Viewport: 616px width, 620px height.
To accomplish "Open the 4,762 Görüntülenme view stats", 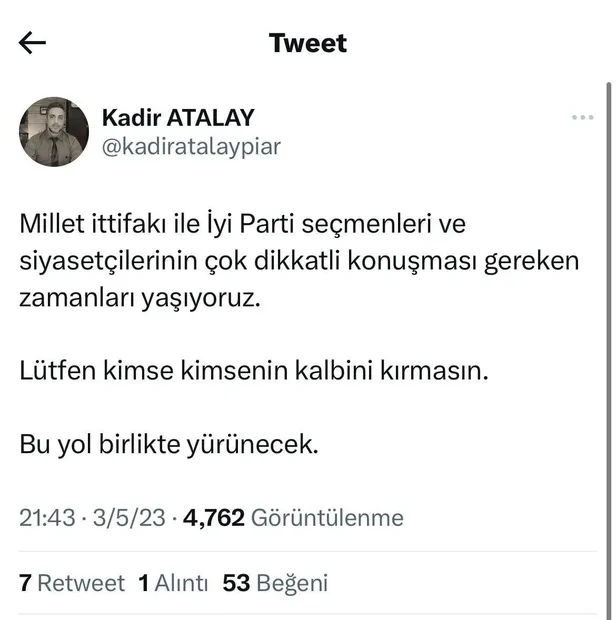I will tap(294, 518).
